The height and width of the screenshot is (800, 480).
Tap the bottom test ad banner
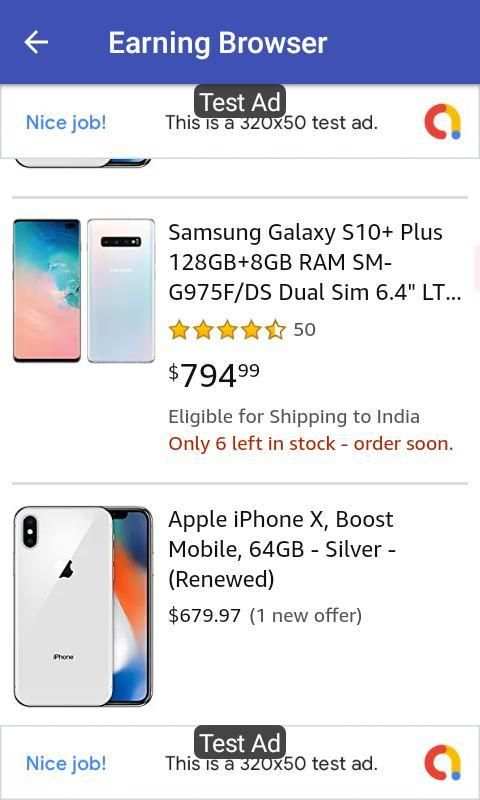(x=240, y=763)
